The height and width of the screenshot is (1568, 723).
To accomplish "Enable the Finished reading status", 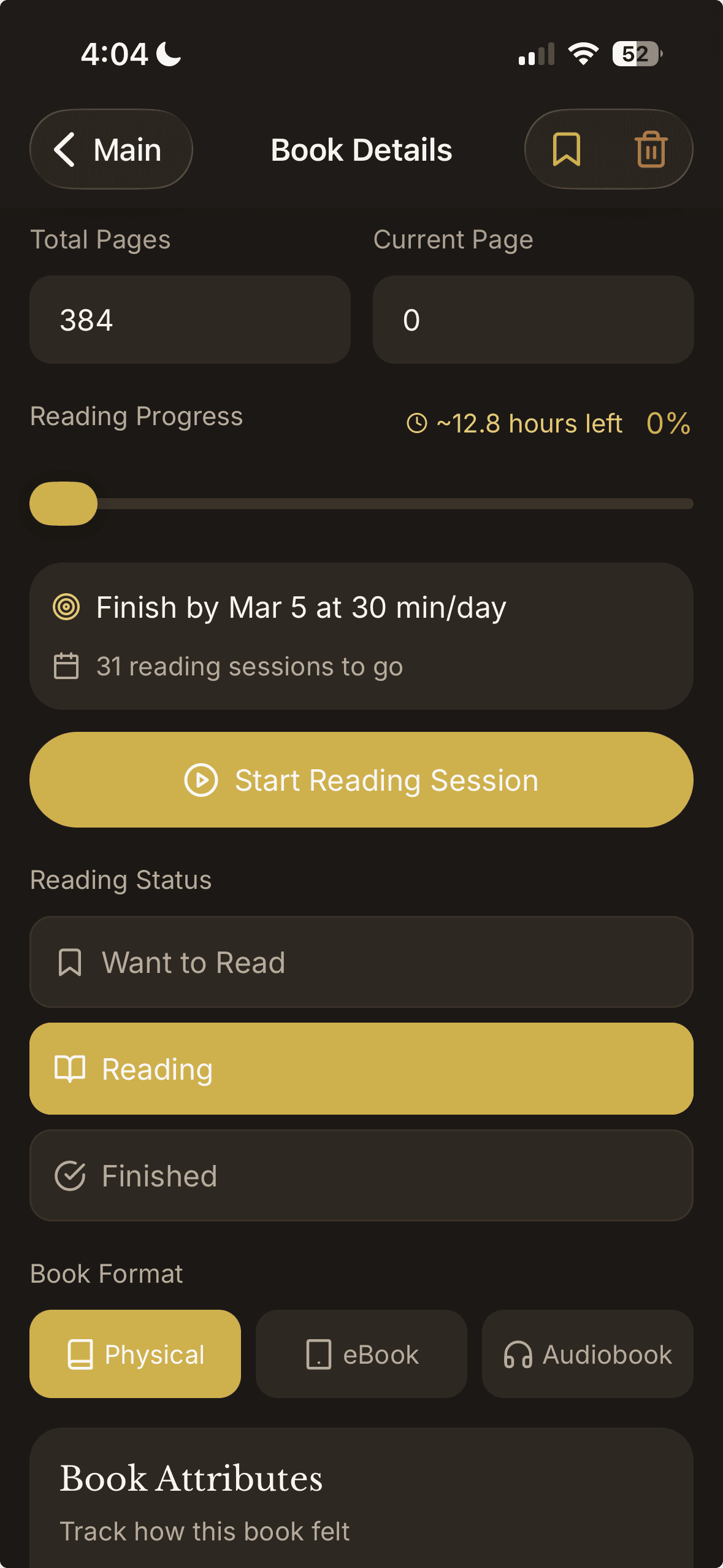I will 361,1175.
